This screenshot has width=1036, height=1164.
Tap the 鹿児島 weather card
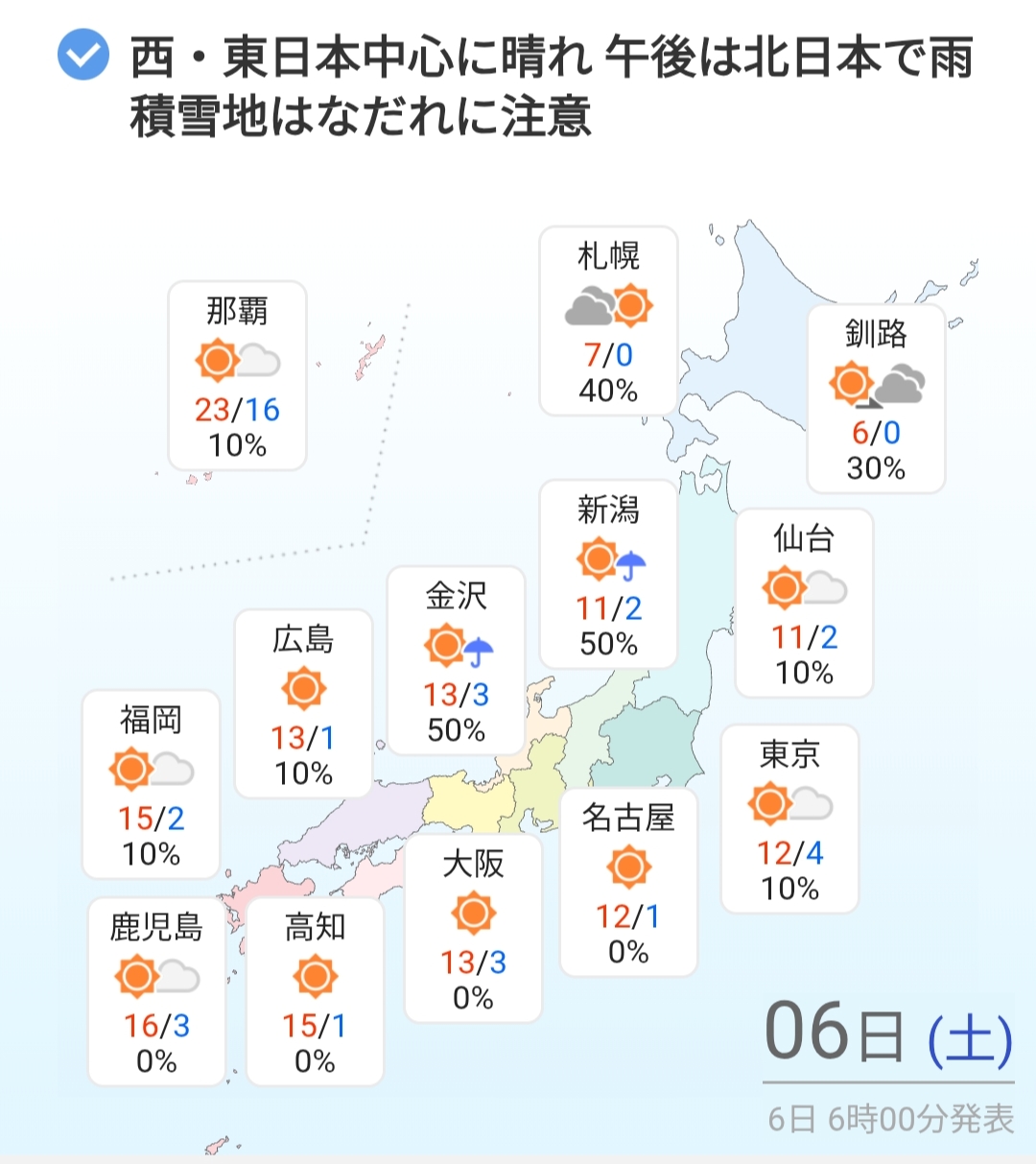pos(156,992)
